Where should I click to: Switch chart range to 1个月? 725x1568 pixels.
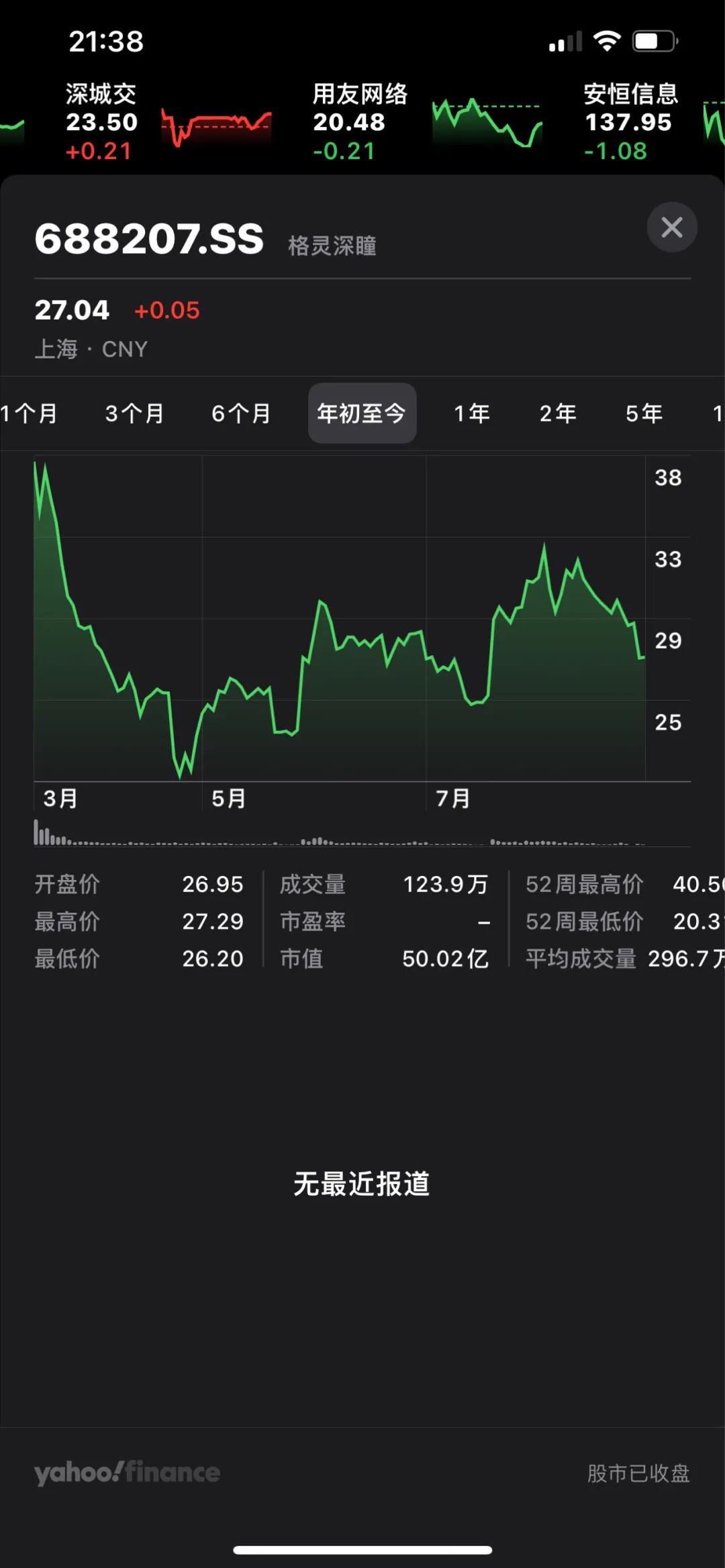(x=30, y=413)
